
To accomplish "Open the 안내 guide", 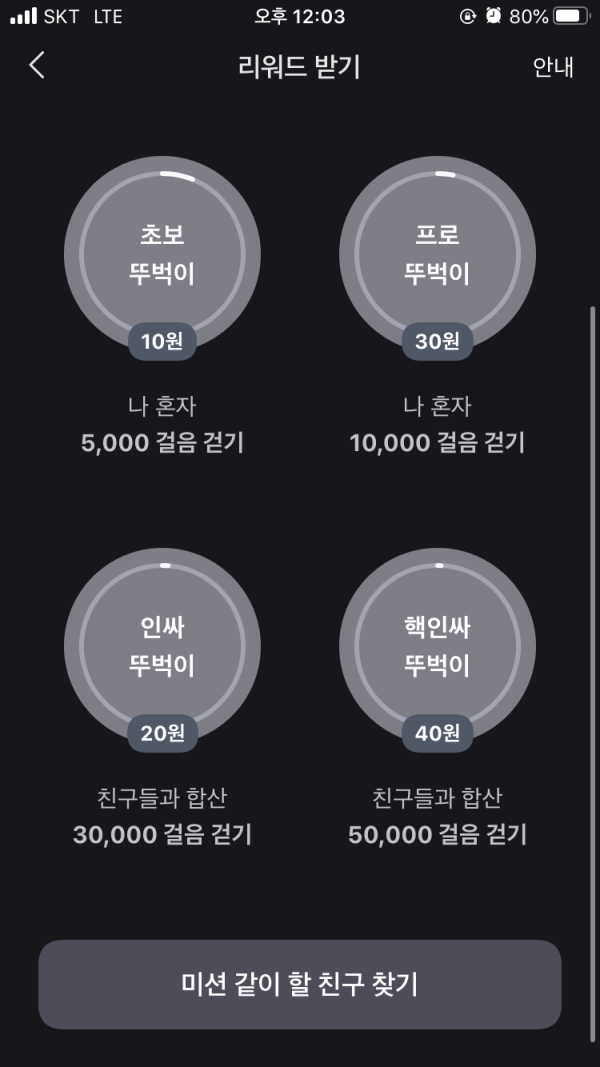I will click(x=553, y=67).
